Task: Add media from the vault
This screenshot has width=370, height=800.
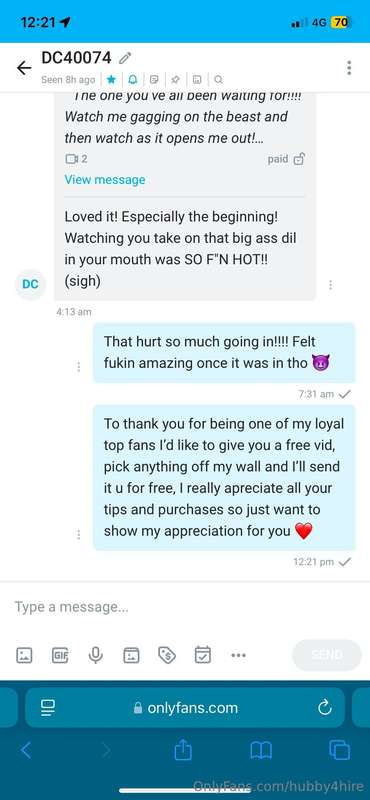Action: coord(131,655)
